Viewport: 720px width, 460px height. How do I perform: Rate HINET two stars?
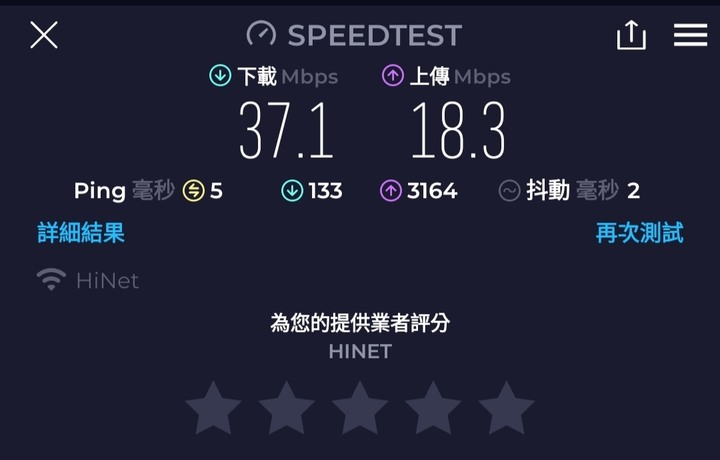pos(287,409)
